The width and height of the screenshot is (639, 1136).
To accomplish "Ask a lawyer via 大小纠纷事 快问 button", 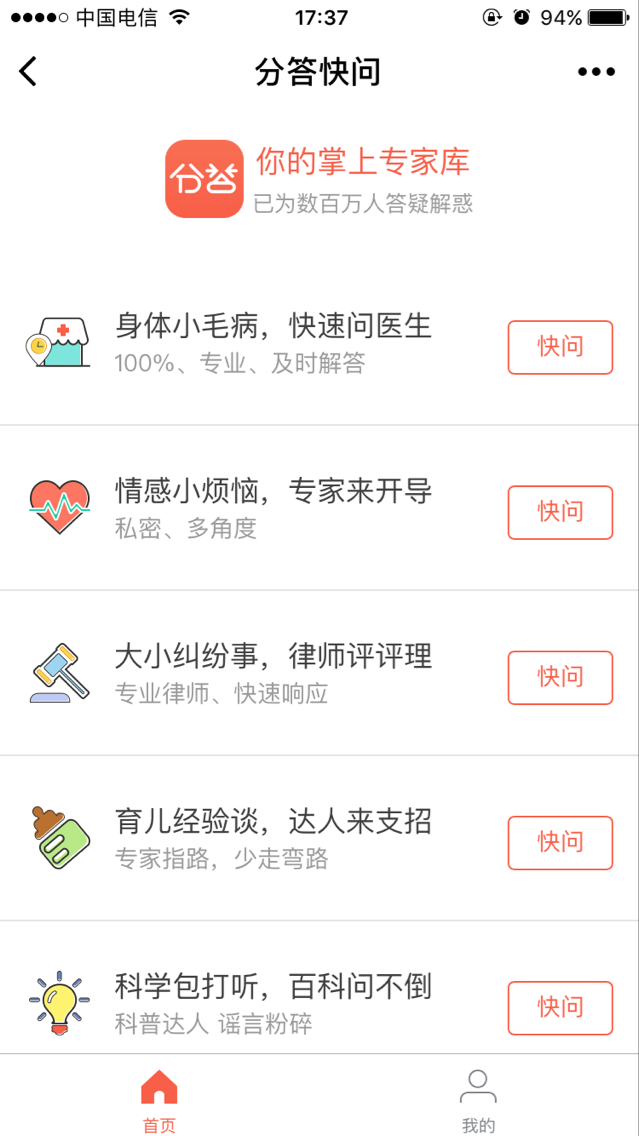I will pos(560,677).
